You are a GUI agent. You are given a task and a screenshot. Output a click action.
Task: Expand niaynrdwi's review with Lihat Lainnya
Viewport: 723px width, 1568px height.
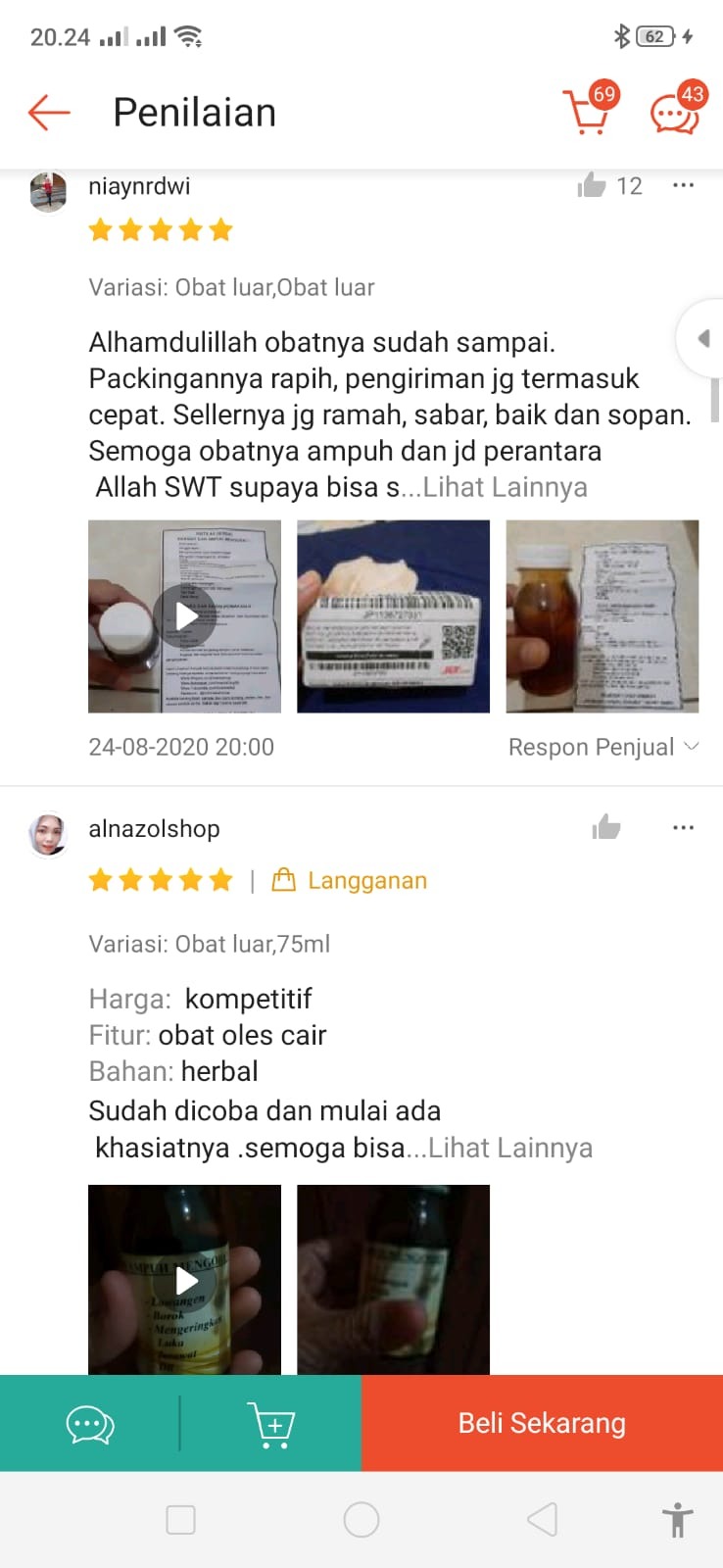click(506, 487)
